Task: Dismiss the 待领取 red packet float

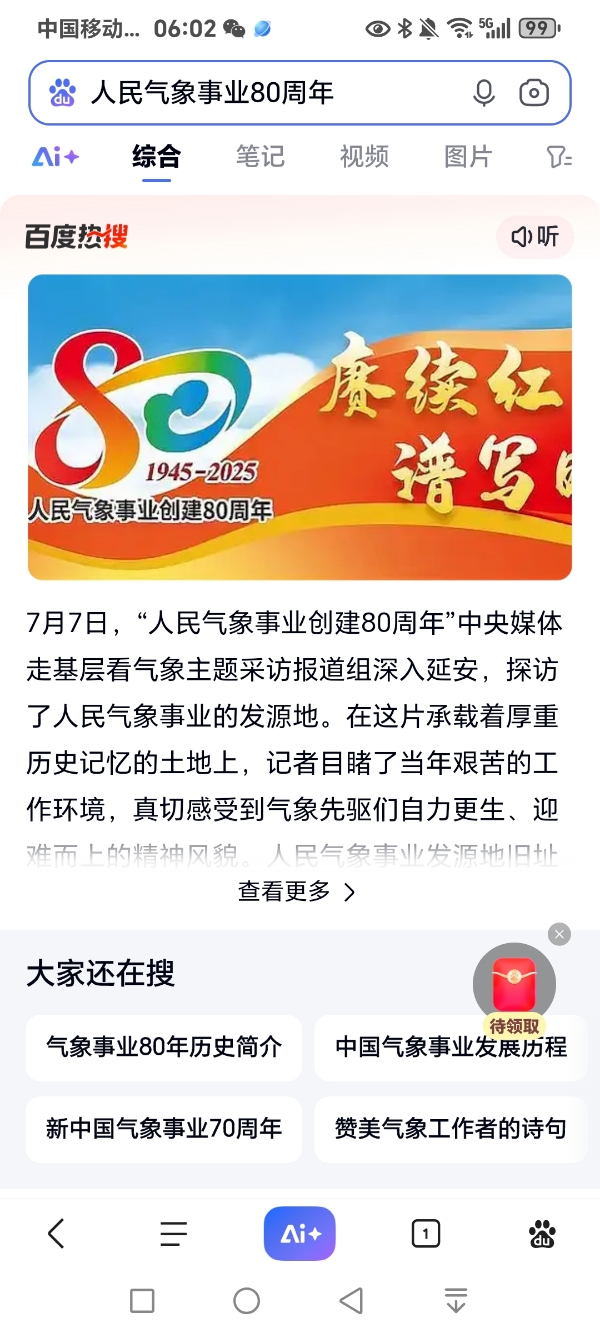Action: tap(560, 934)
